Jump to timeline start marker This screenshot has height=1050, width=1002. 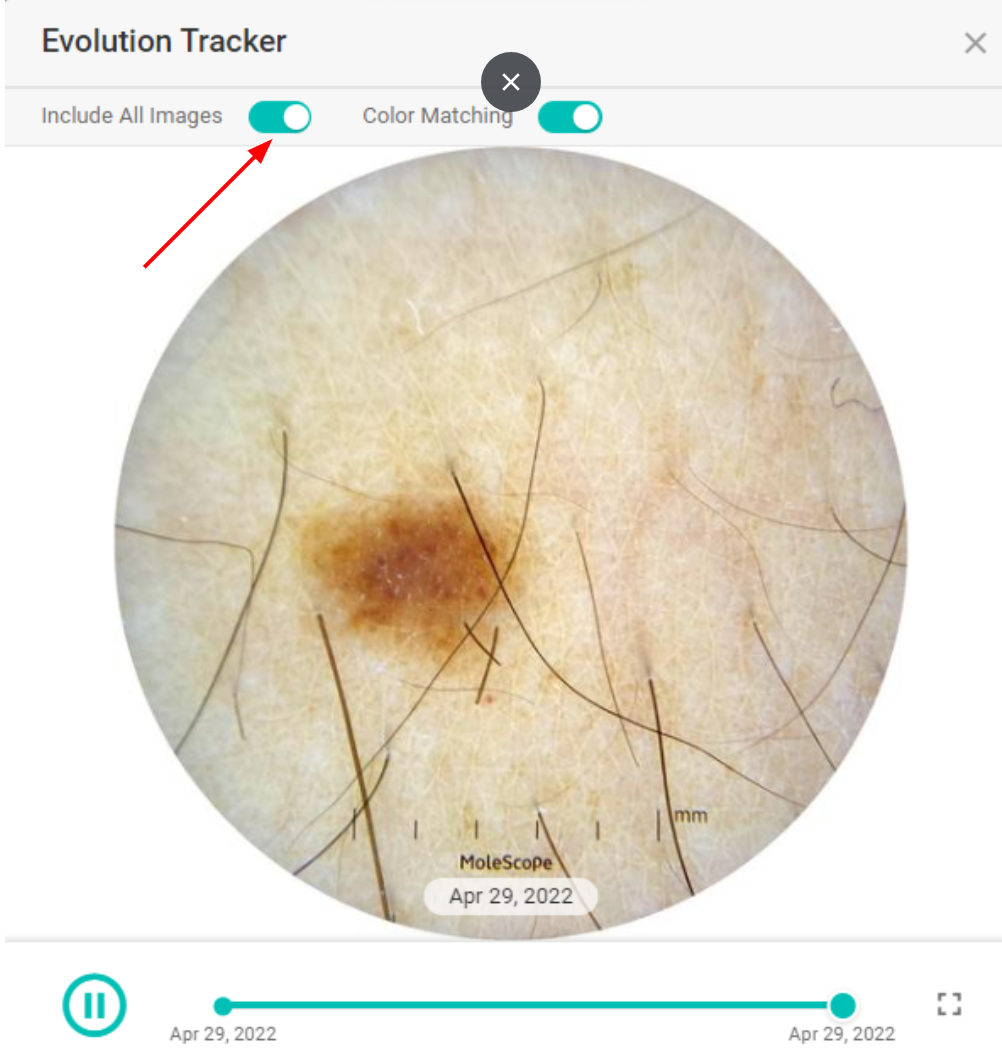click(x=223, y=1005)
